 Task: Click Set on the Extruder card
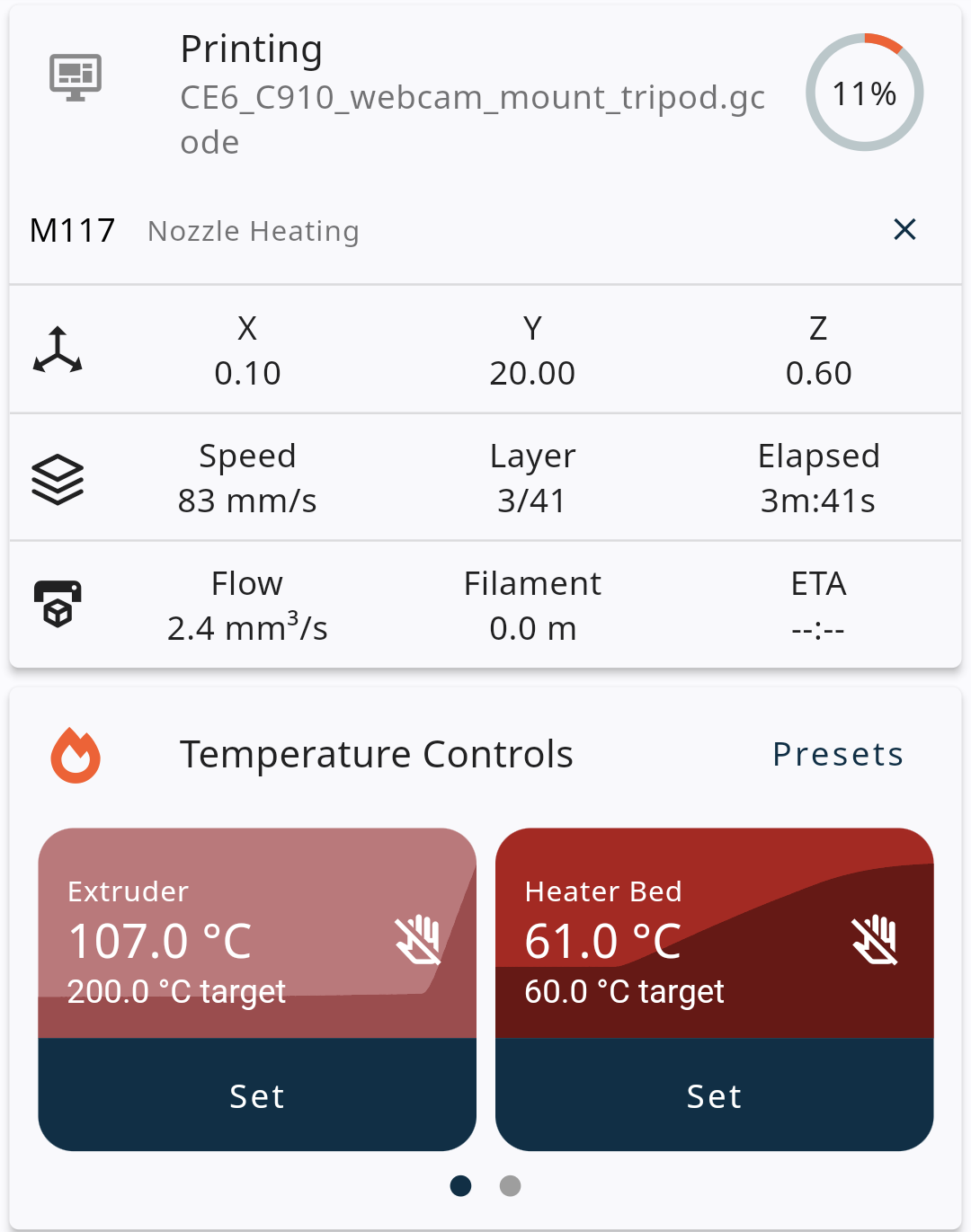256,1095
